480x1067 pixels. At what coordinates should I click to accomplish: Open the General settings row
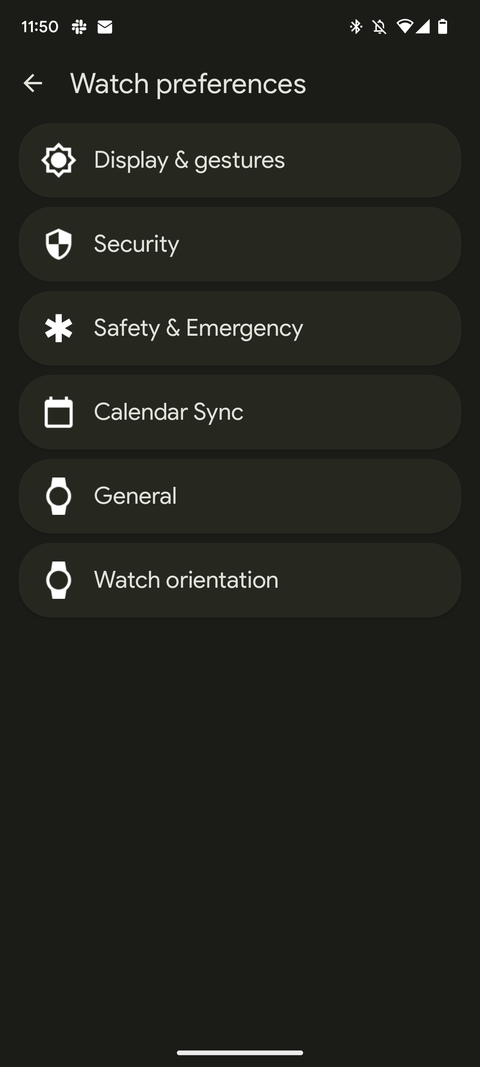(240, 496)
